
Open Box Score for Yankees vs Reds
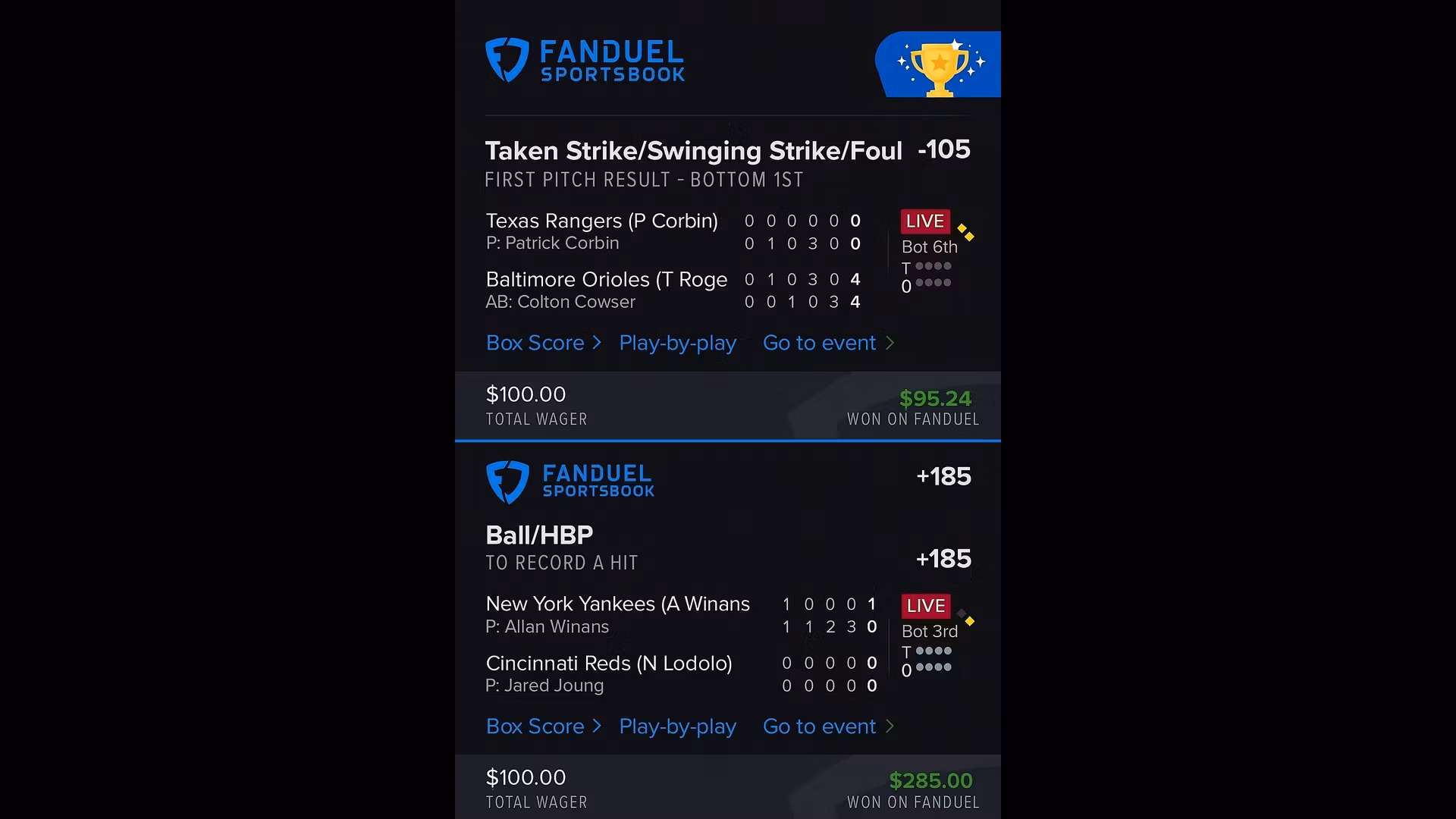click(543, 726)
